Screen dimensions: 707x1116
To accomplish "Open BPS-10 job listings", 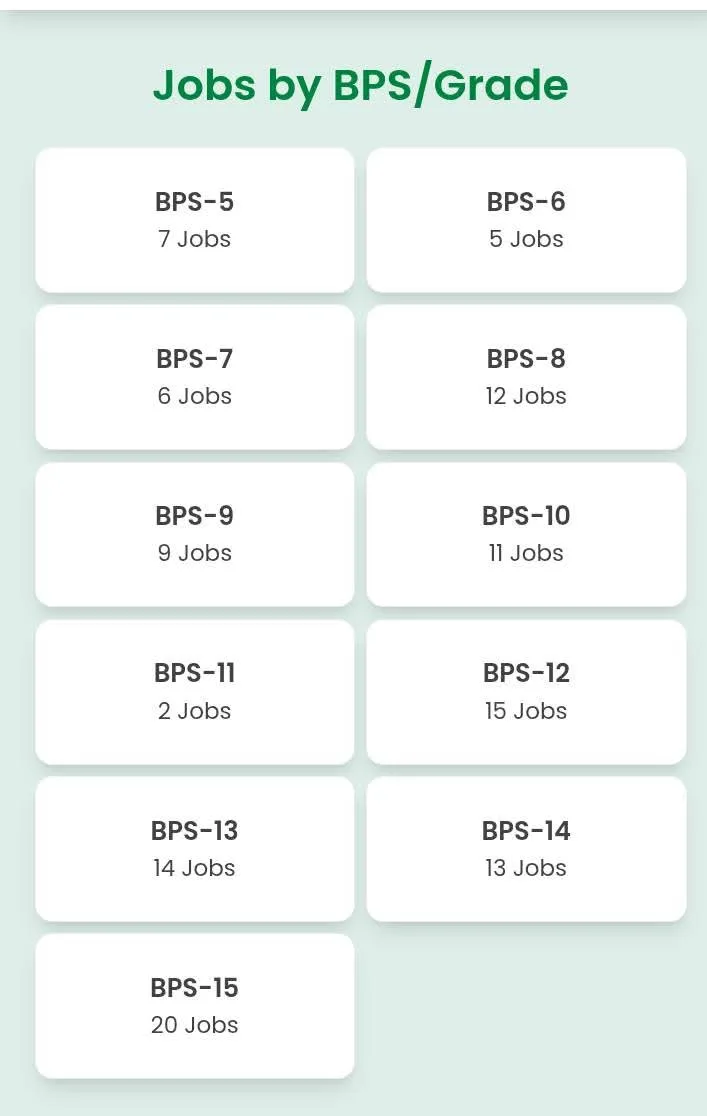I will 526,534.
